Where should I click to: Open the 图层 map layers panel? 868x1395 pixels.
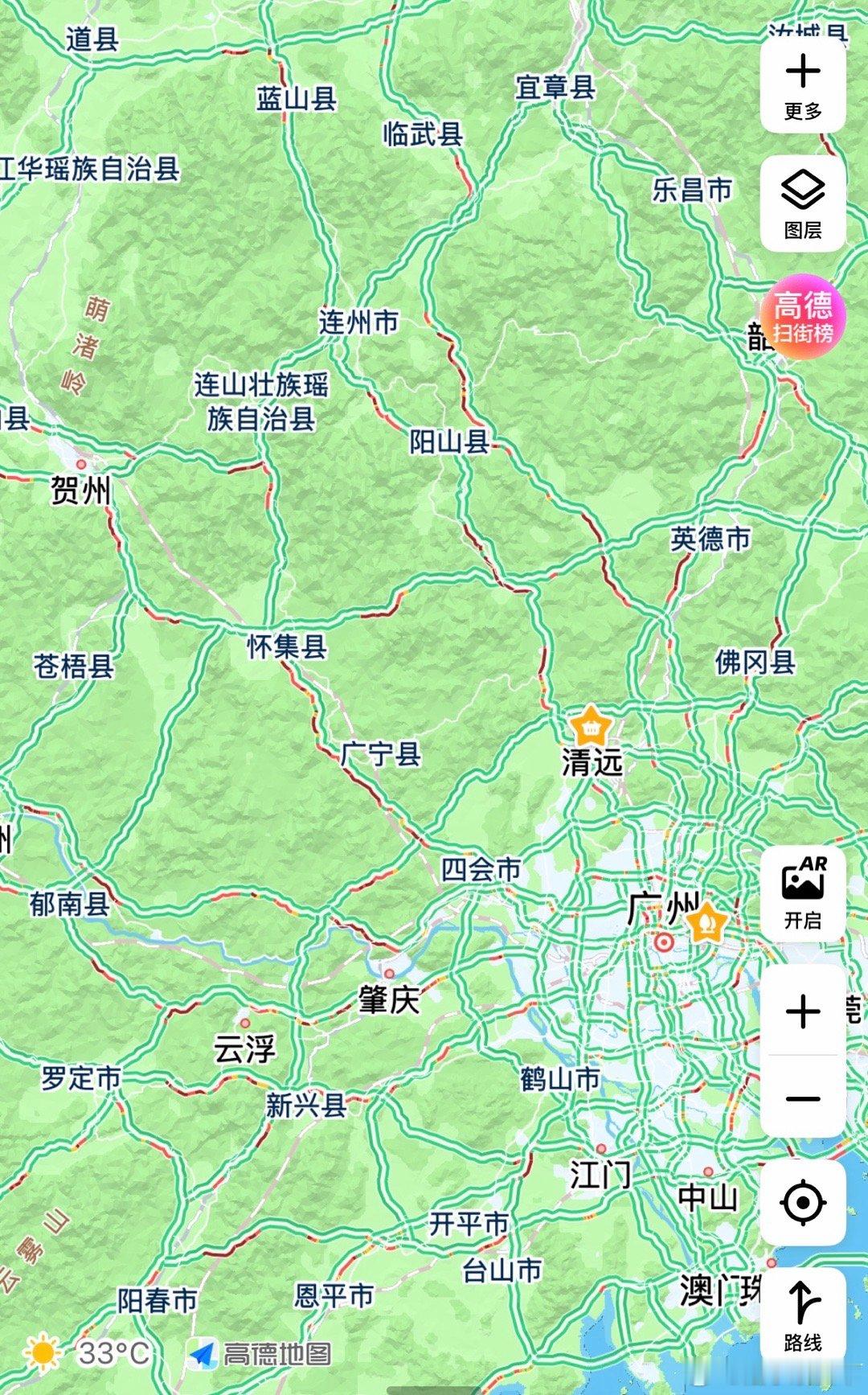click(x=803, y=204)
